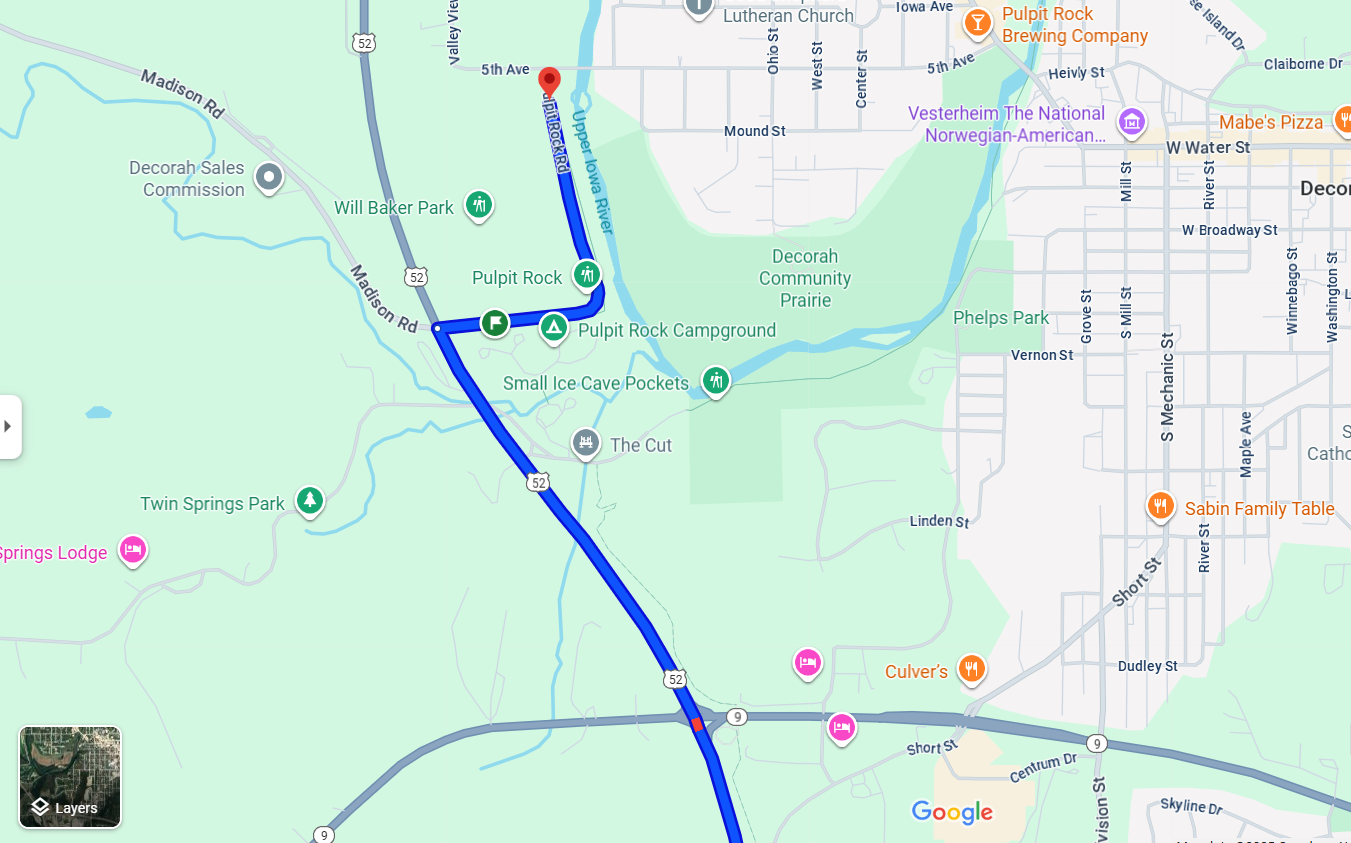This screenshot has height=843, width=1351.
Task: Select The Cut bridge marker
Action: tap(585, 442)
